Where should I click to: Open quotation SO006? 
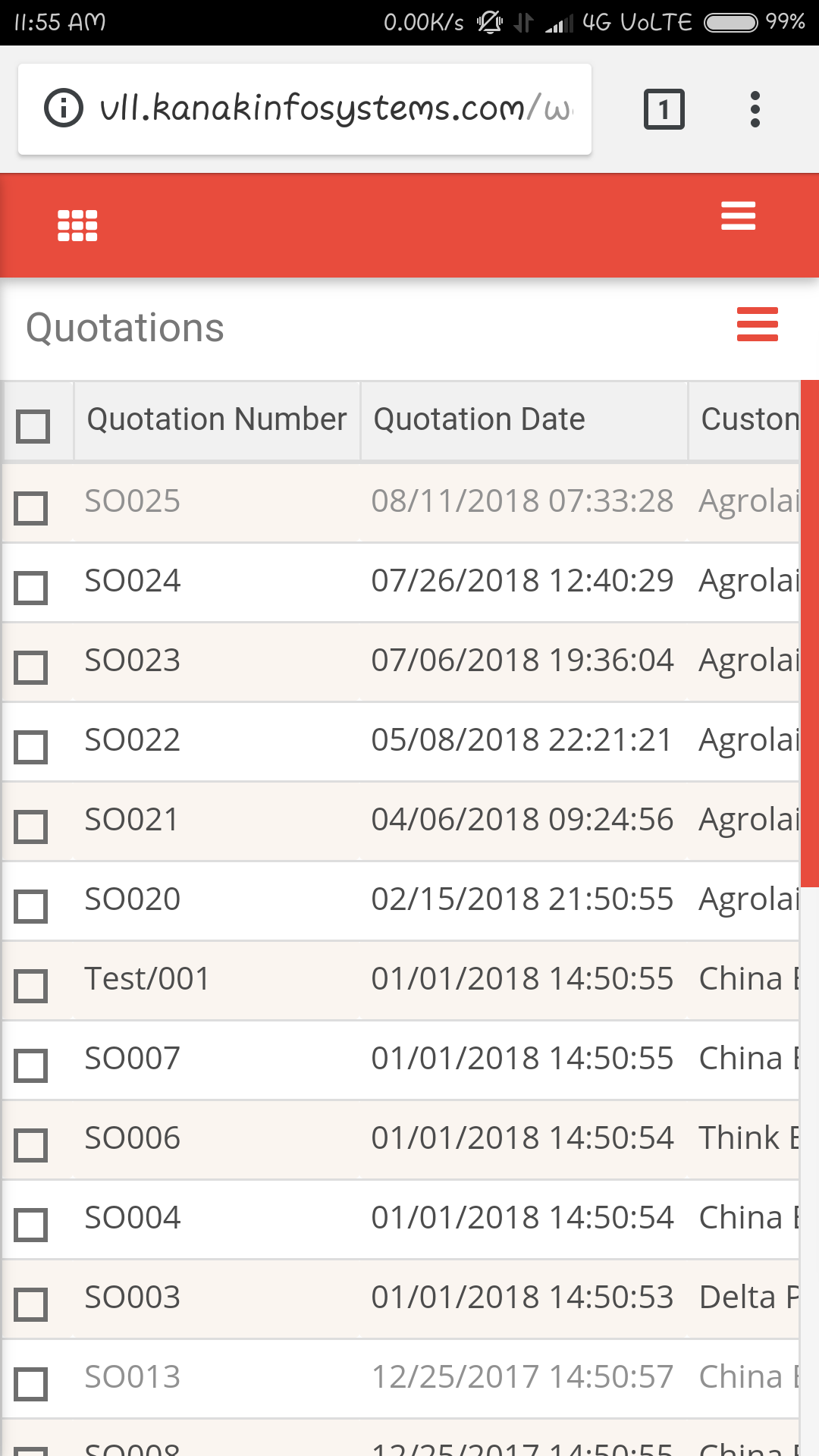pos(132,1138)
